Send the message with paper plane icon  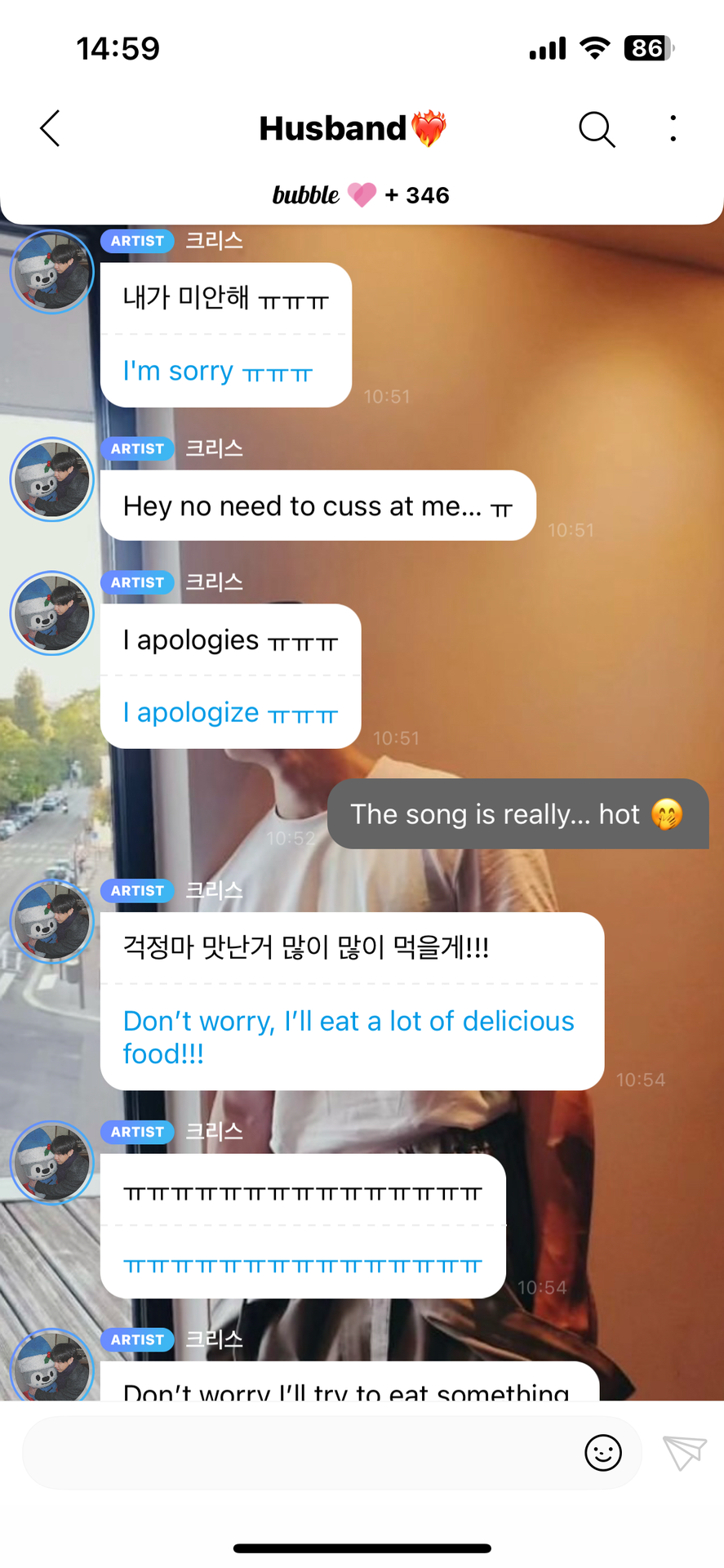[x=683, y=1453]
